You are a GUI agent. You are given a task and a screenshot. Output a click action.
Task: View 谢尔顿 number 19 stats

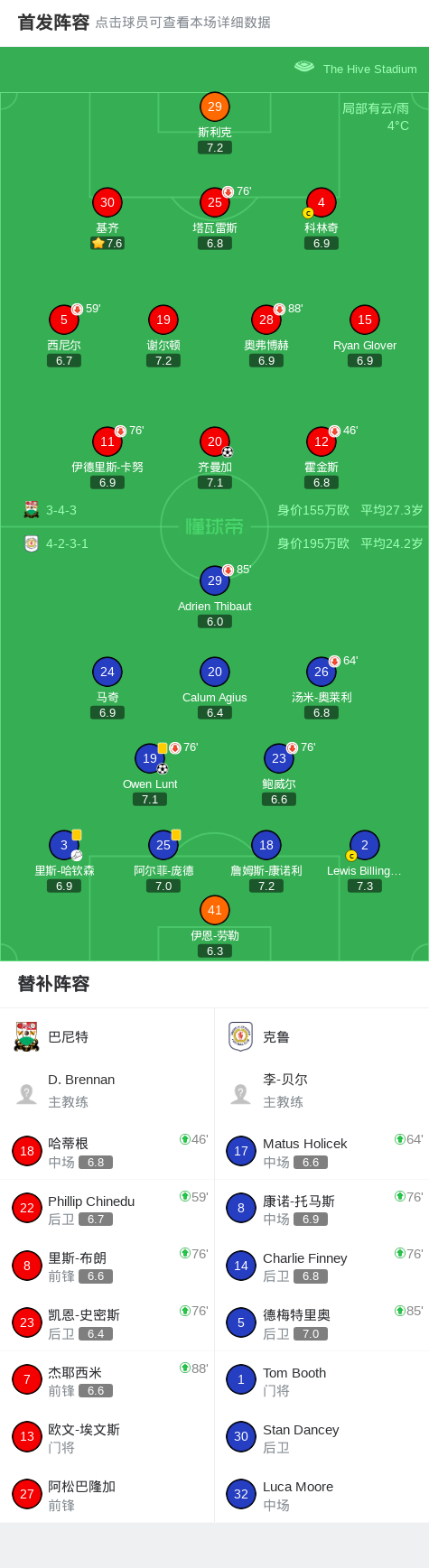(x=163, y=336)
